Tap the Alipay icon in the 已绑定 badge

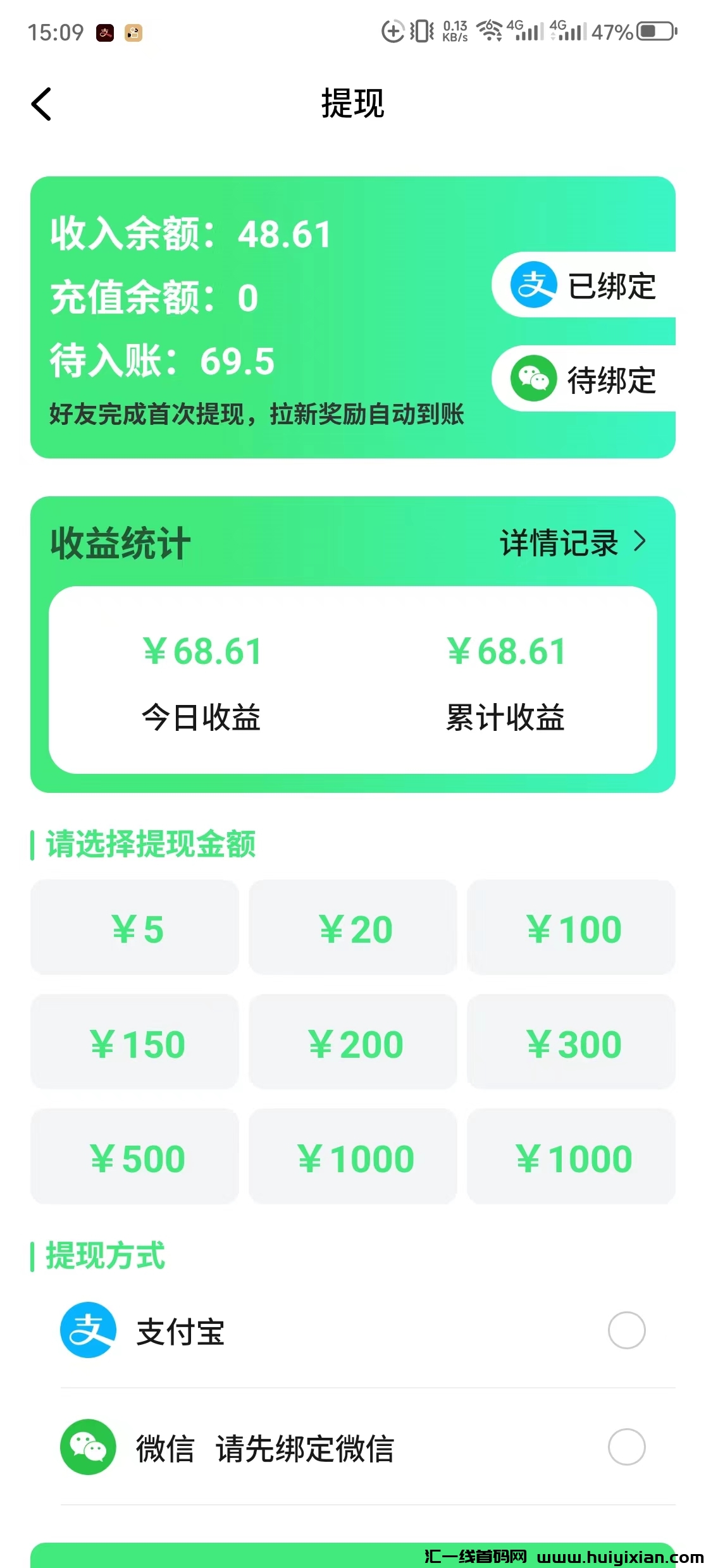pos(533,286)
